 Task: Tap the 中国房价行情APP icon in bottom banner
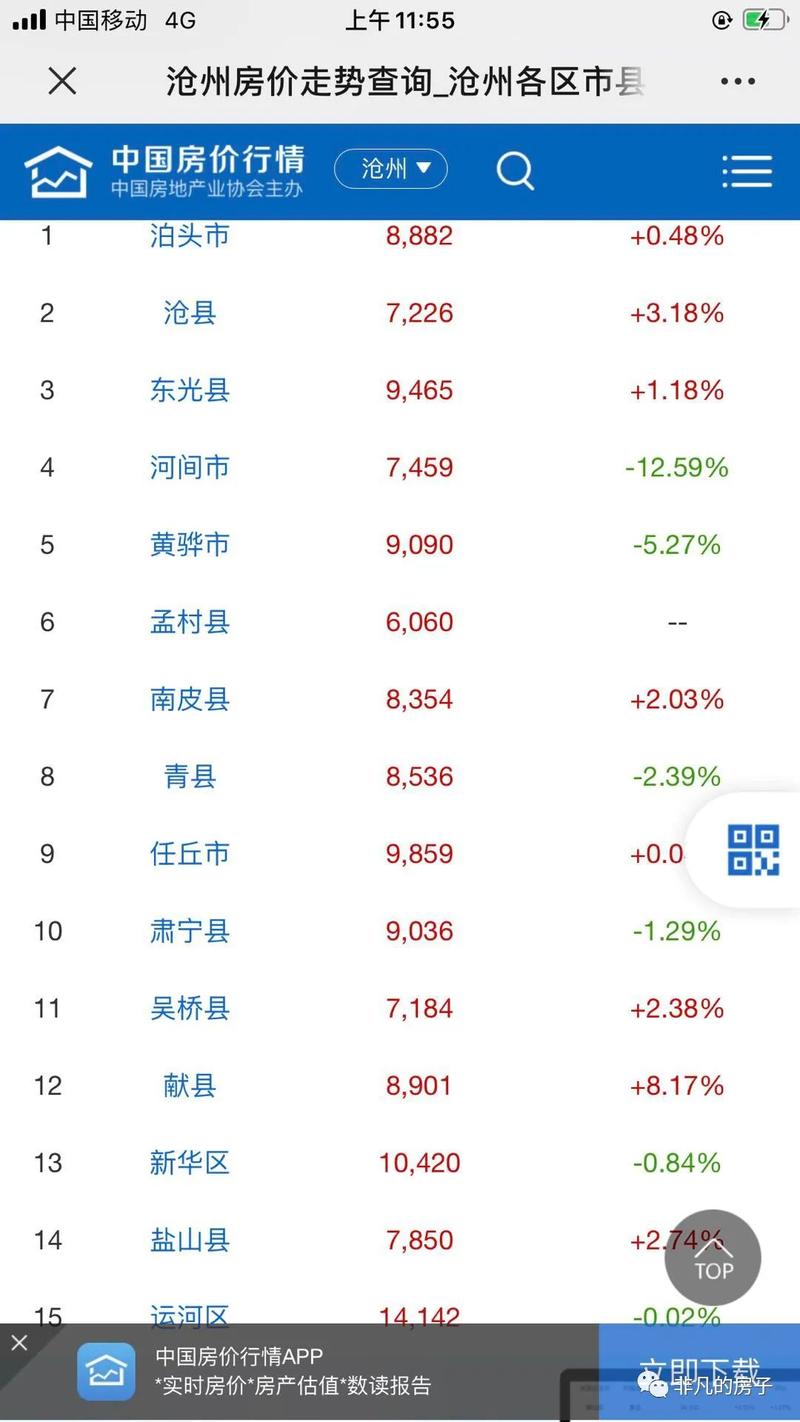pyautogui.click(x=105, y=1371)
